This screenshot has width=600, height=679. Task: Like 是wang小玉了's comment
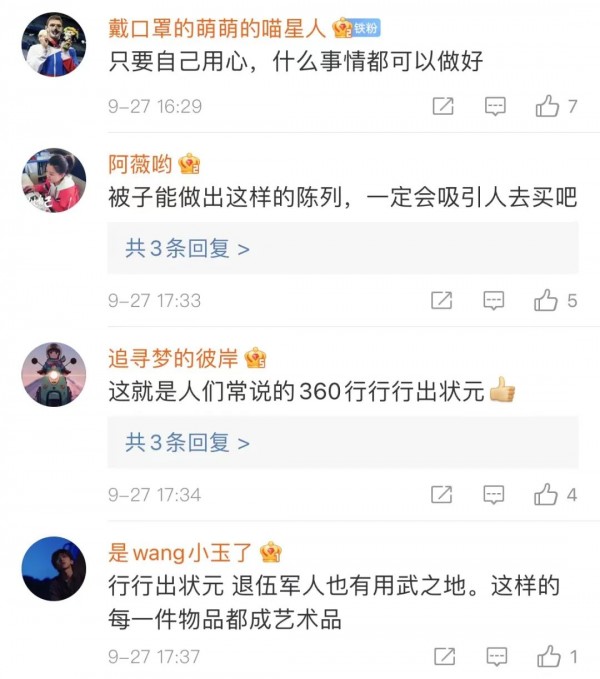547,656
